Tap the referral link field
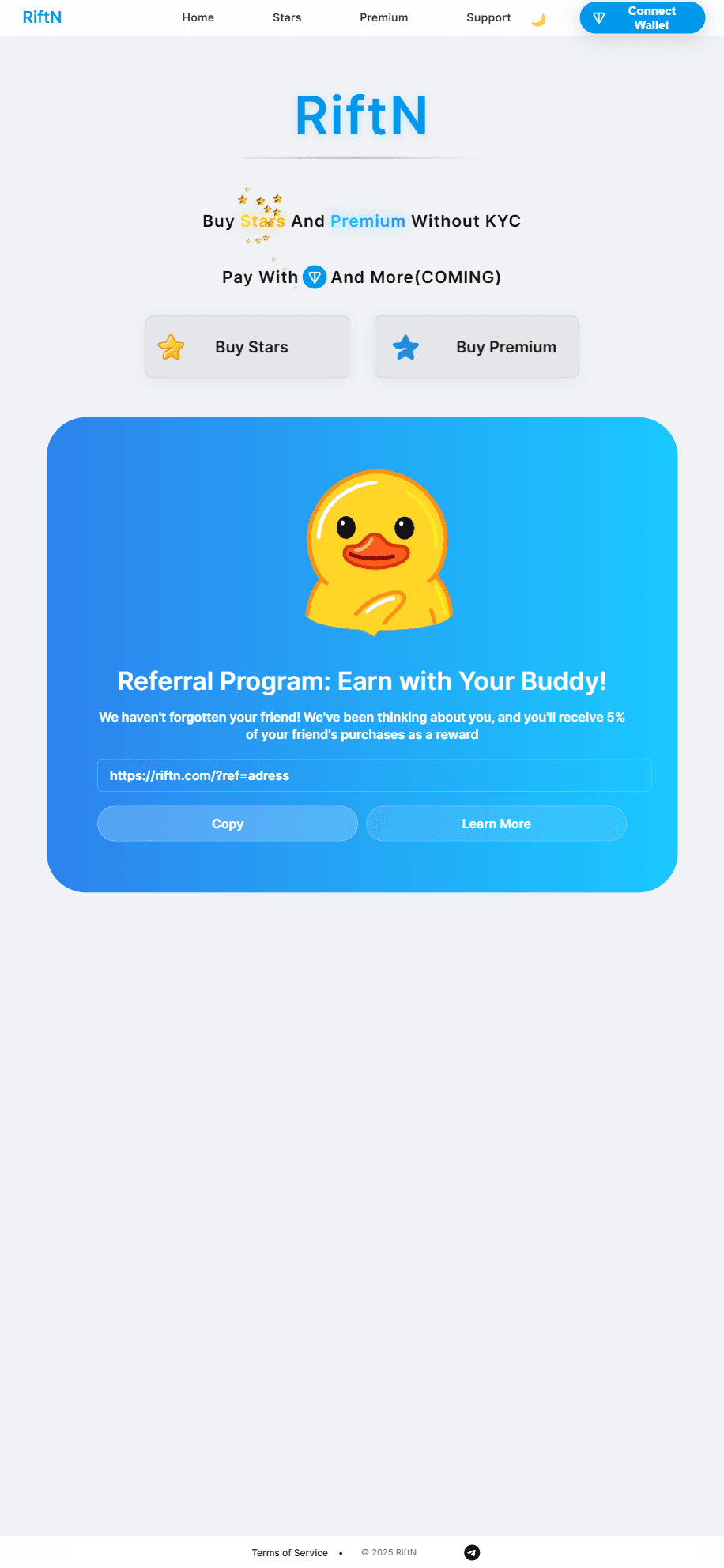Viewport: 724px width, 1568px height. point(374,775)
